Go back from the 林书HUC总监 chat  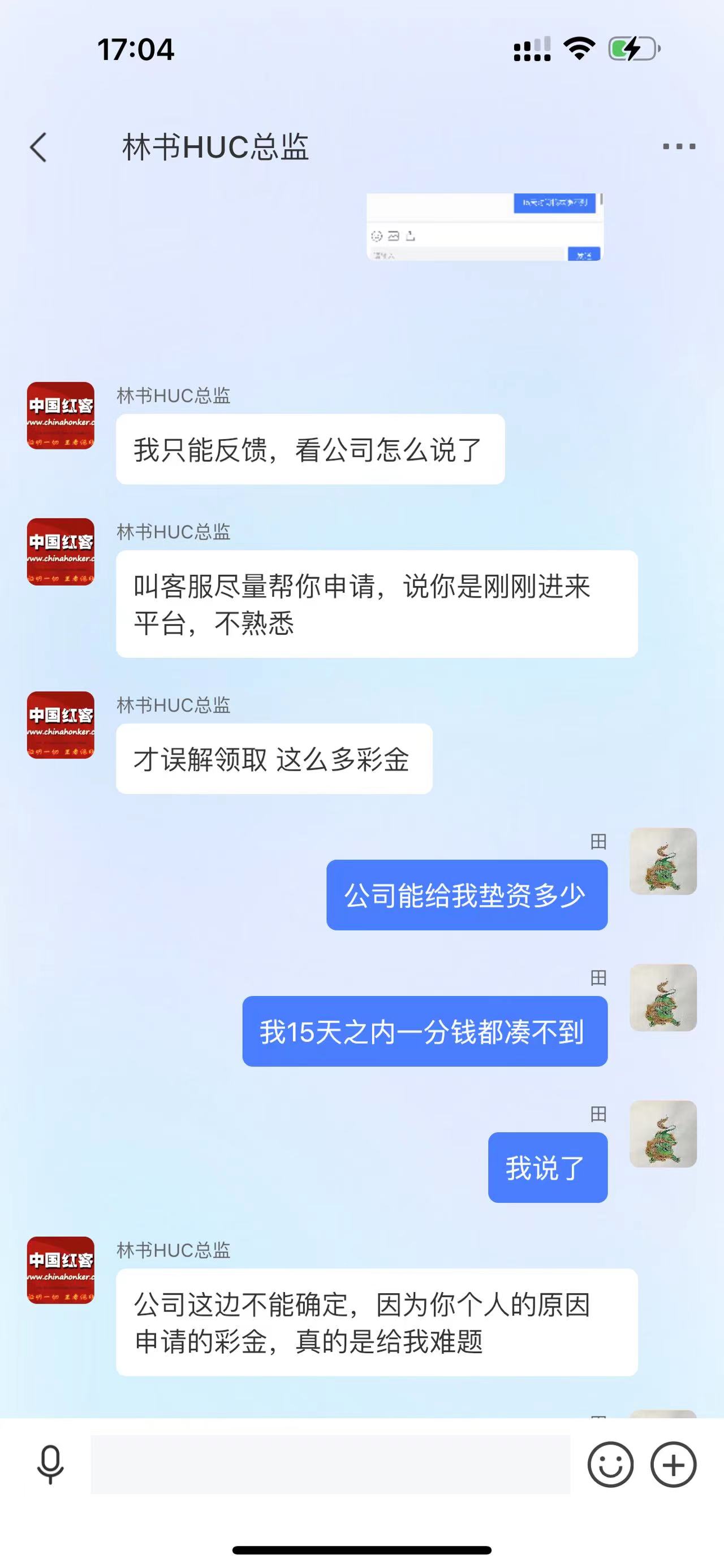click(38, 148)
